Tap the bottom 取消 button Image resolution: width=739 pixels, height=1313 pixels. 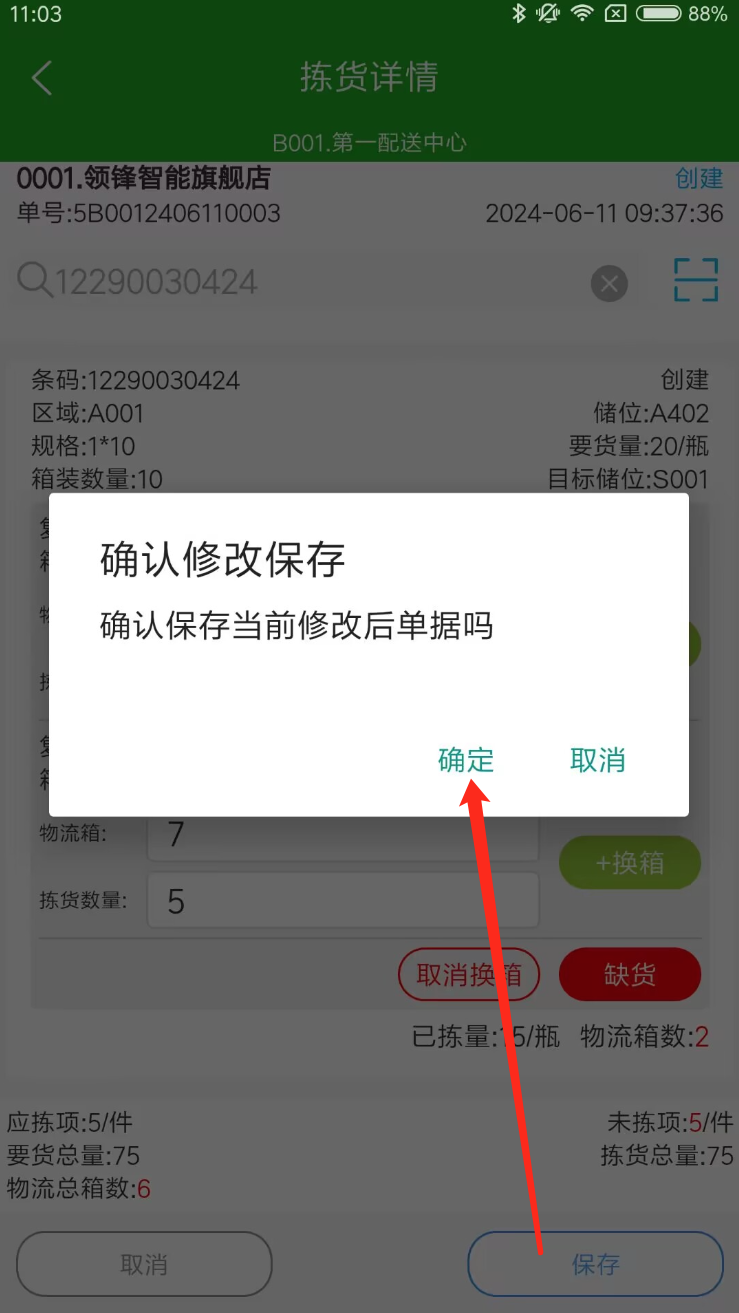coord(144,1264)
